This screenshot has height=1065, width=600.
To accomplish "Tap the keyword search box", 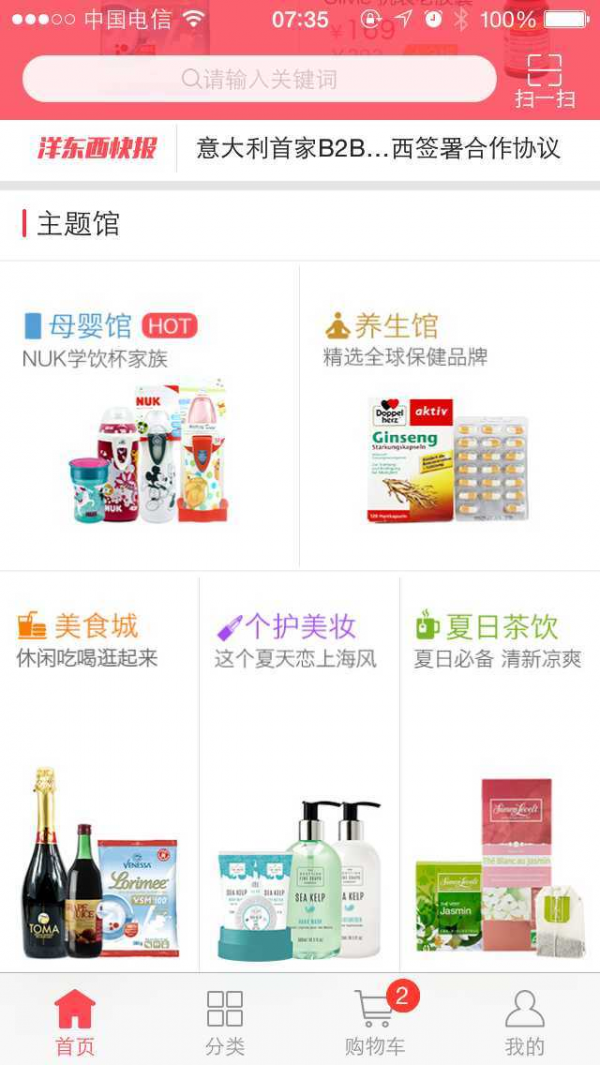I will 259,79.
